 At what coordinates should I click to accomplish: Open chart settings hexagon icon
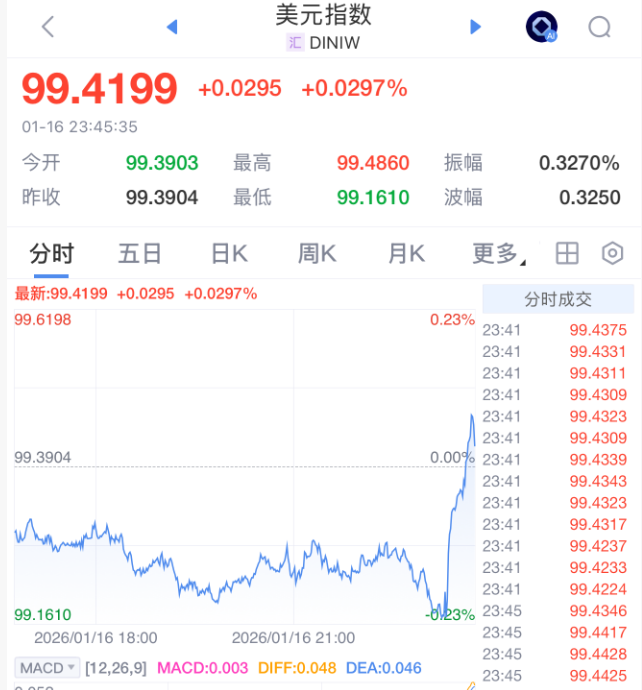612,253
